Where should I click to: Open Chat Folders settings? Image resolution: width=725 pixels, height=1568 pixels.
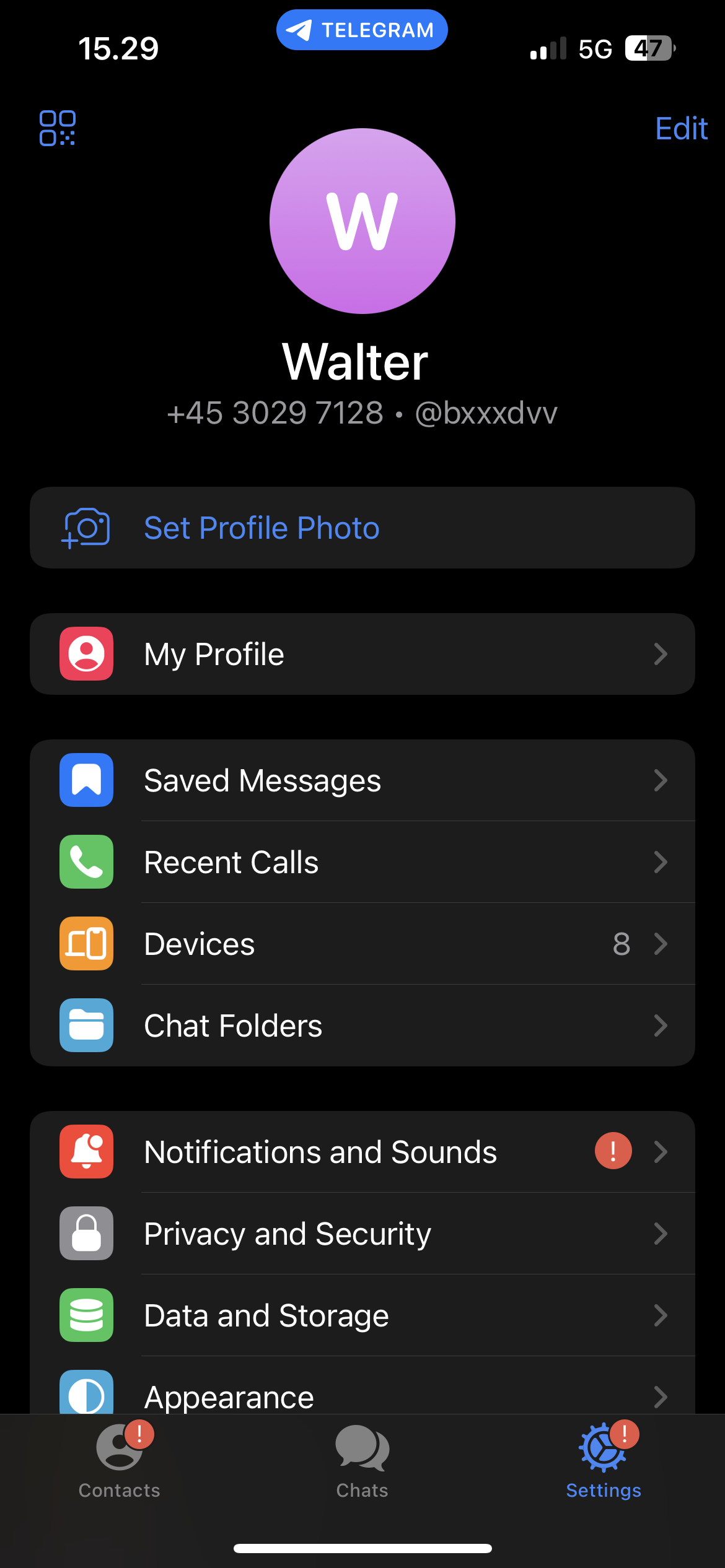click(362, 1026)
